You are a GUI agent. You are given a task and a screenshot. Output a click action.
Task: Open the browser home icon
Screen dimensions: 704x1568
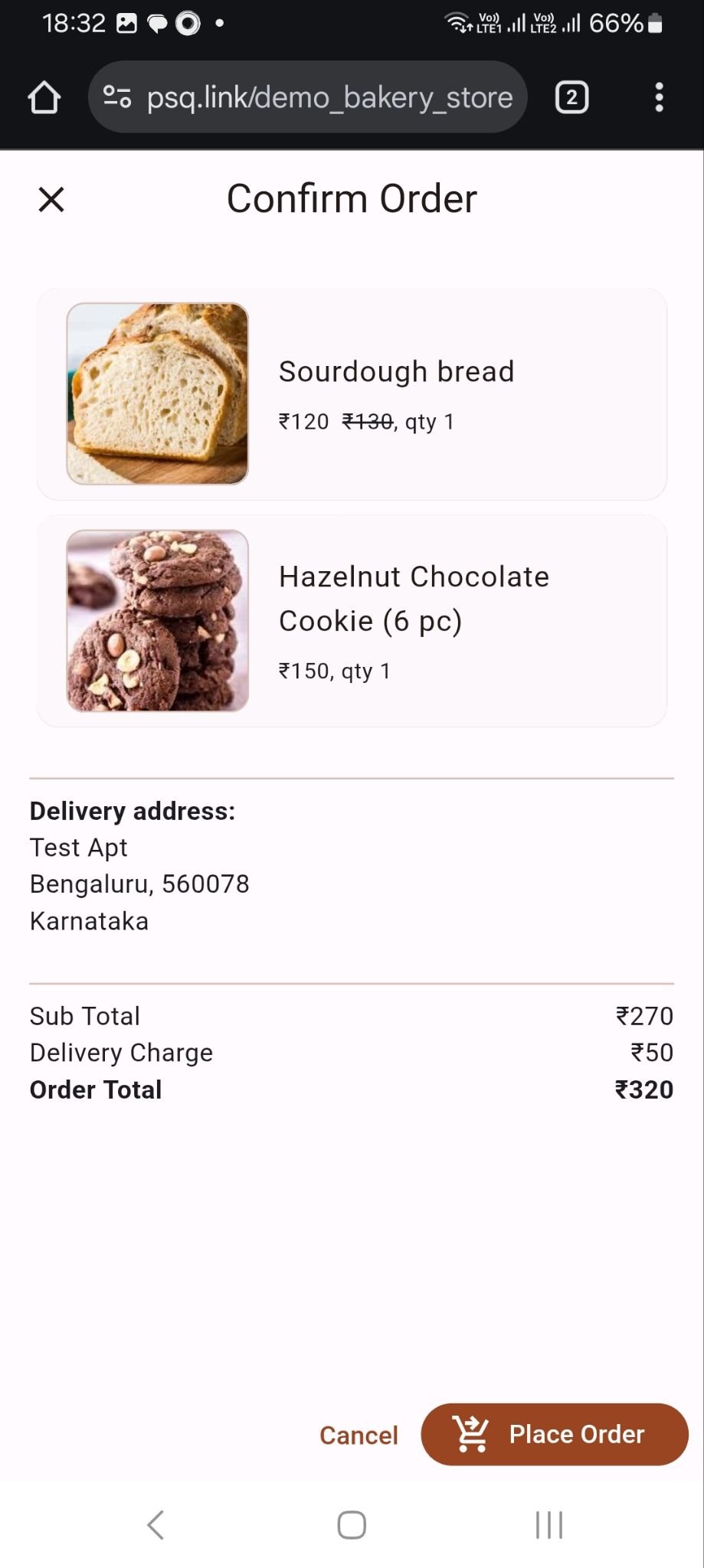point(44,97)
